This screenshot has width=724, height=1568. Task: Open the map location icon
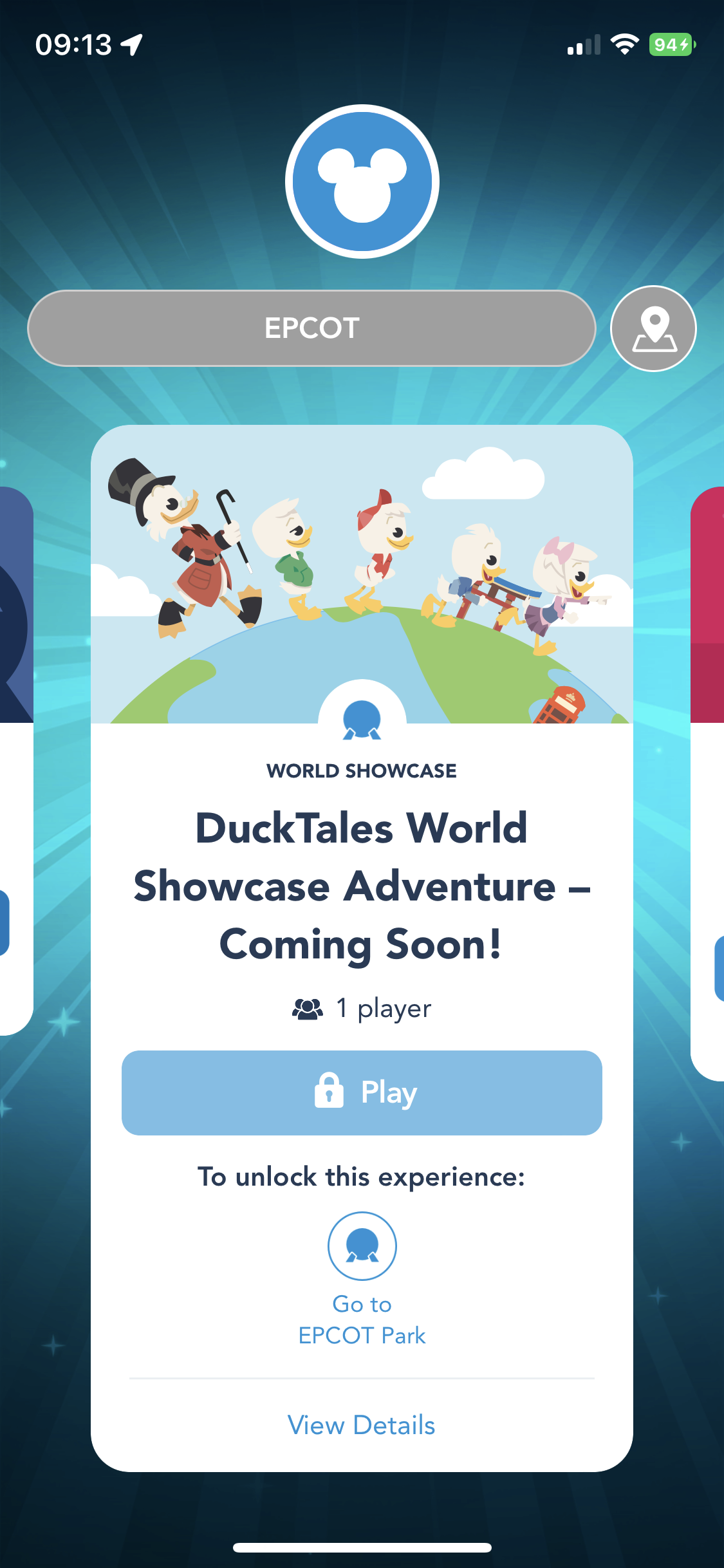click(x=653, y=328)
